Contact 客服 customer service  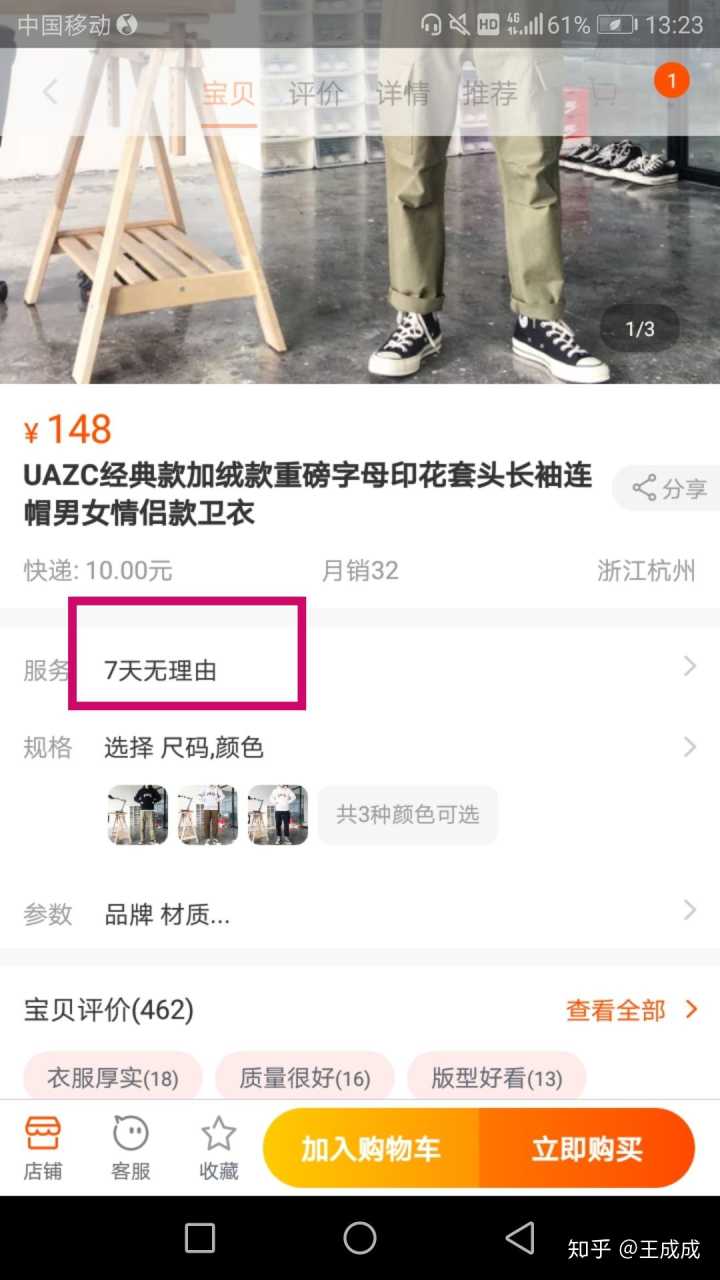click(x=131, y=1148)
